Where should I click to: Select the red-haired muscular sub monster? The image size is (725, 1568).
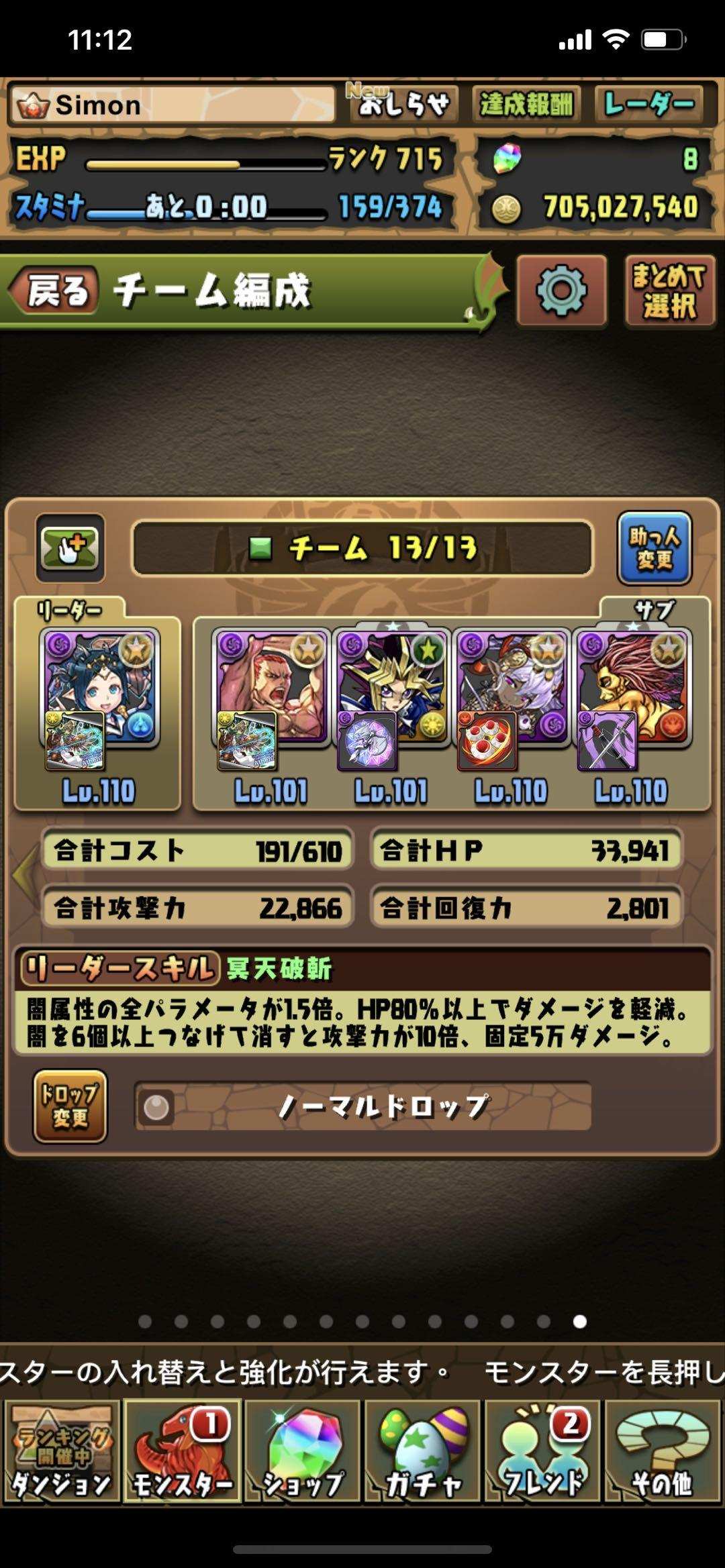pos(271,691)
